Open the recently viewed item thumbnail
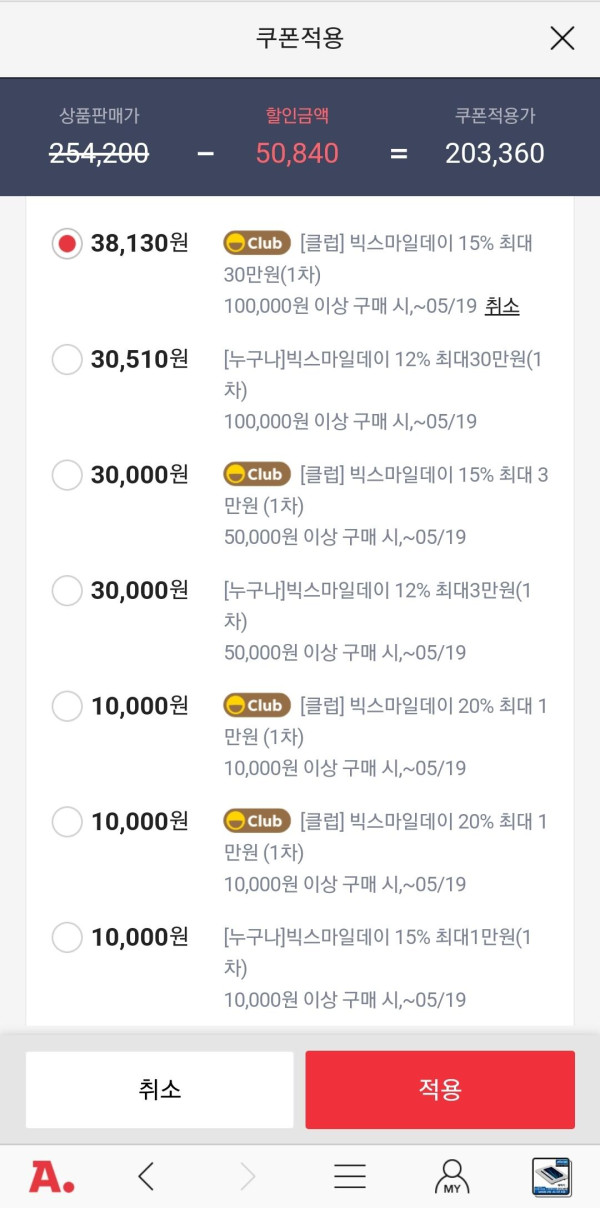 [x=551, y=1177]
